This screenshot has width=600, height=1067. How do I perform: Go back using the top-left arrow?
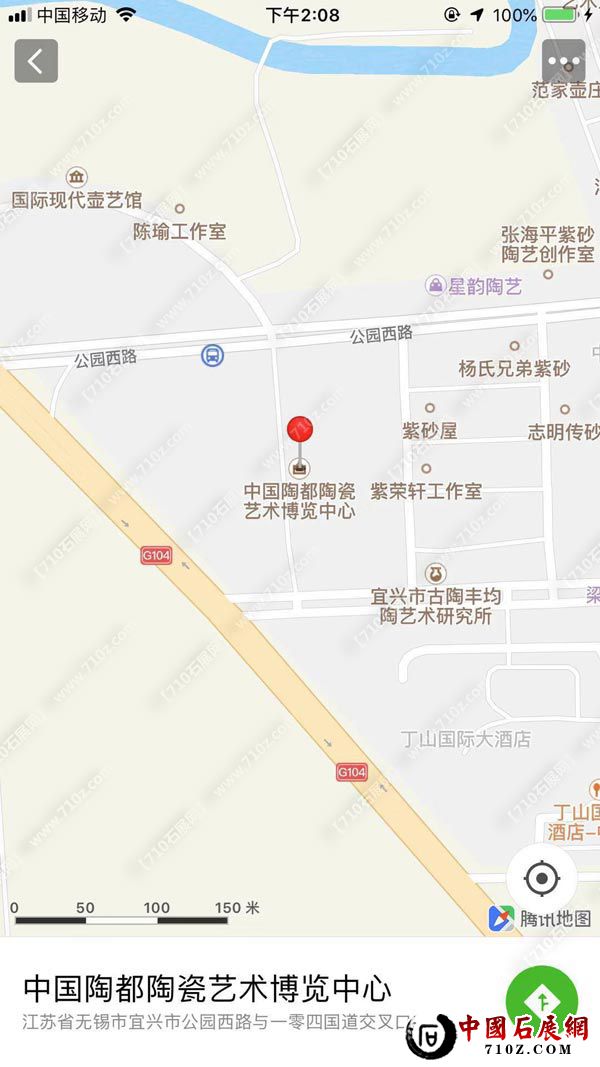36,61
